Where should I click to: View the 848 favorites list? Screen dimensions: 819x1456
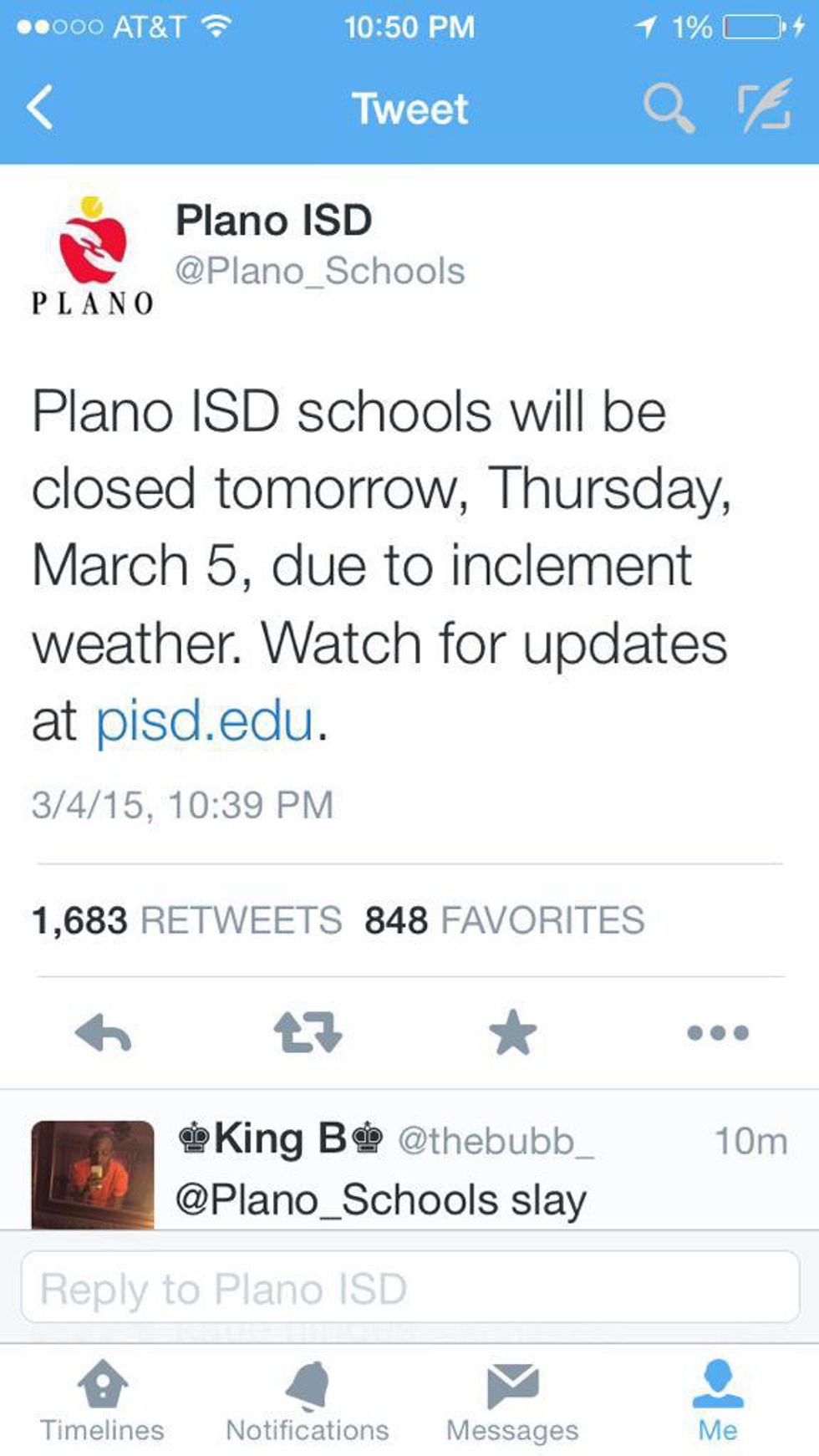504,920
